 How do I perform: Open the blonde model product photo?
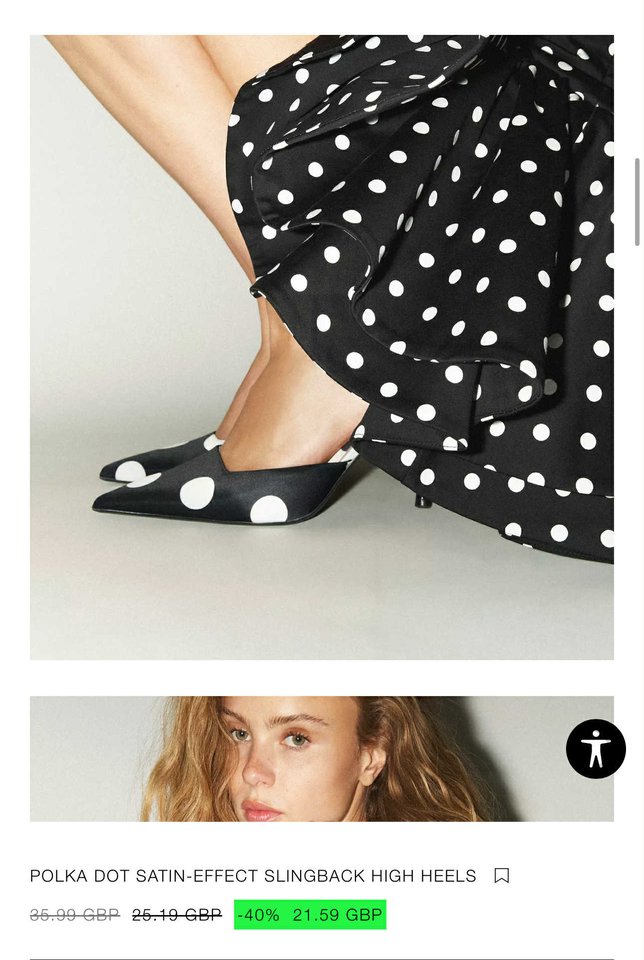tap(300, 759)
